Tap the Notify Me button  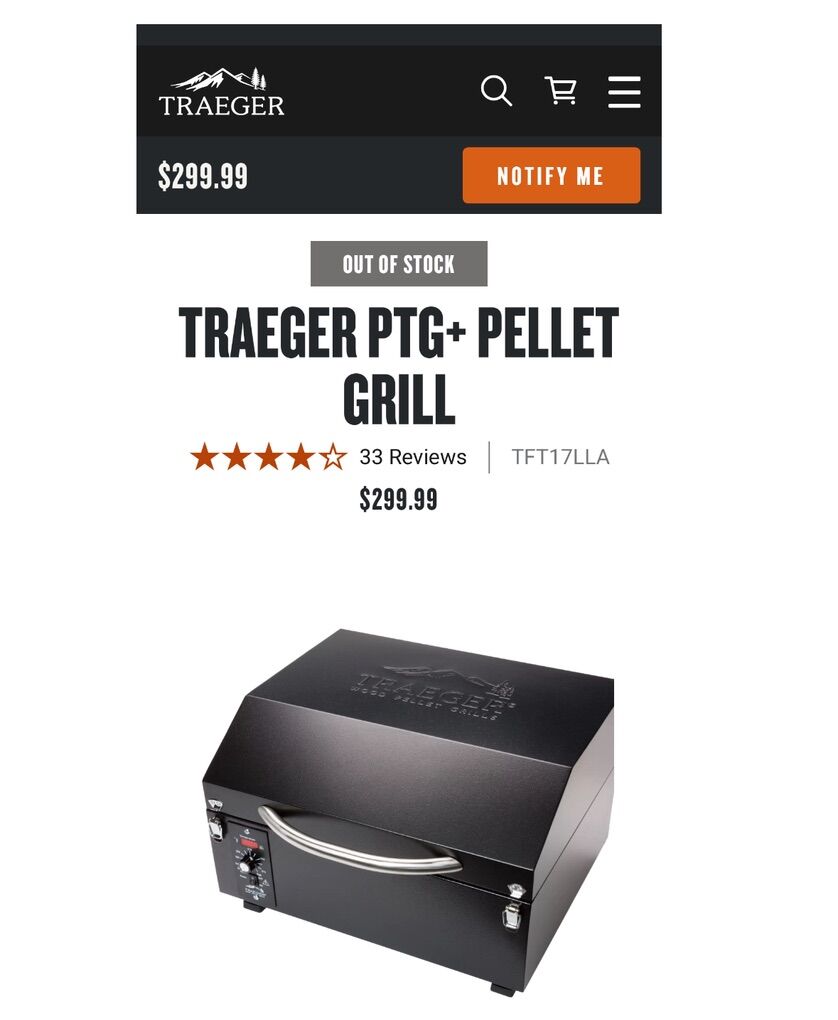[x=550, y=176]
